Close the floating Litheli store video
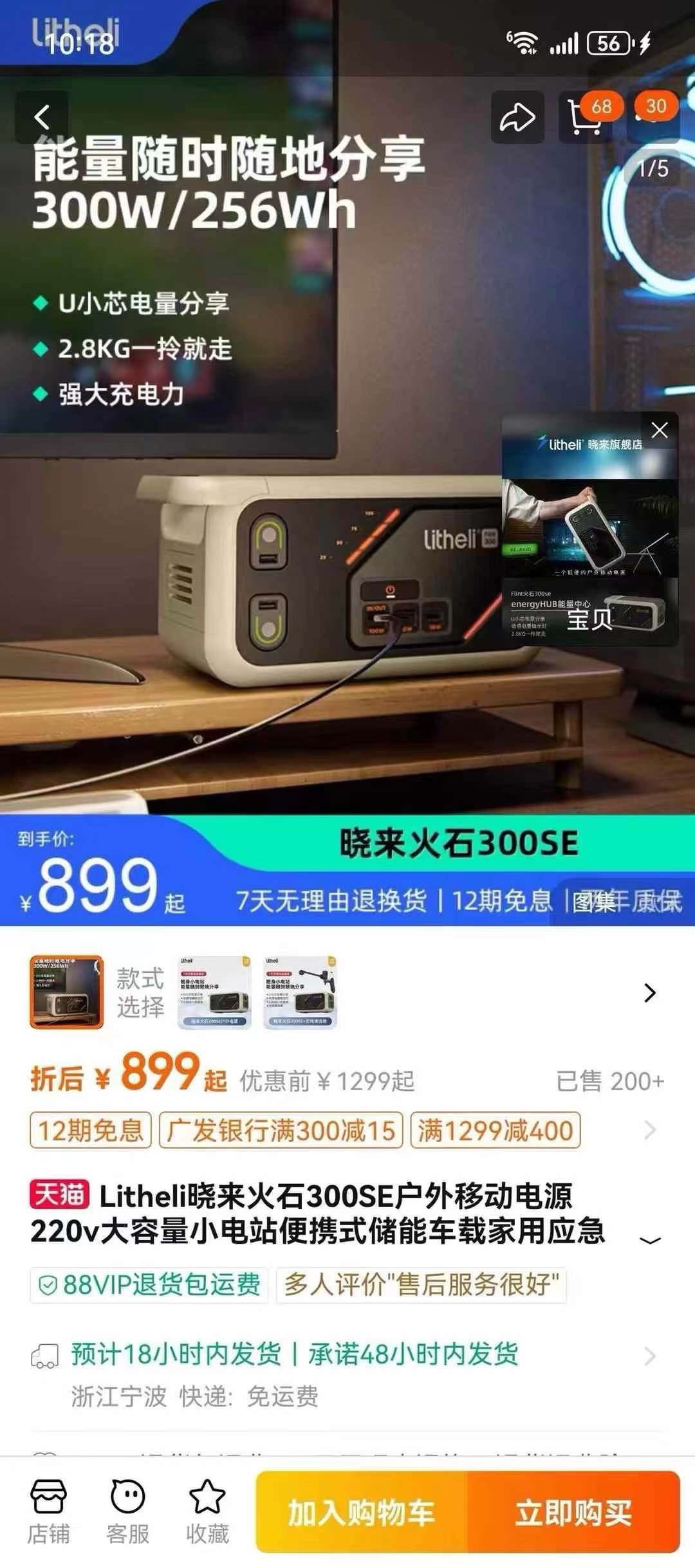Screen dimensions: 695x1568 [660, 430]
